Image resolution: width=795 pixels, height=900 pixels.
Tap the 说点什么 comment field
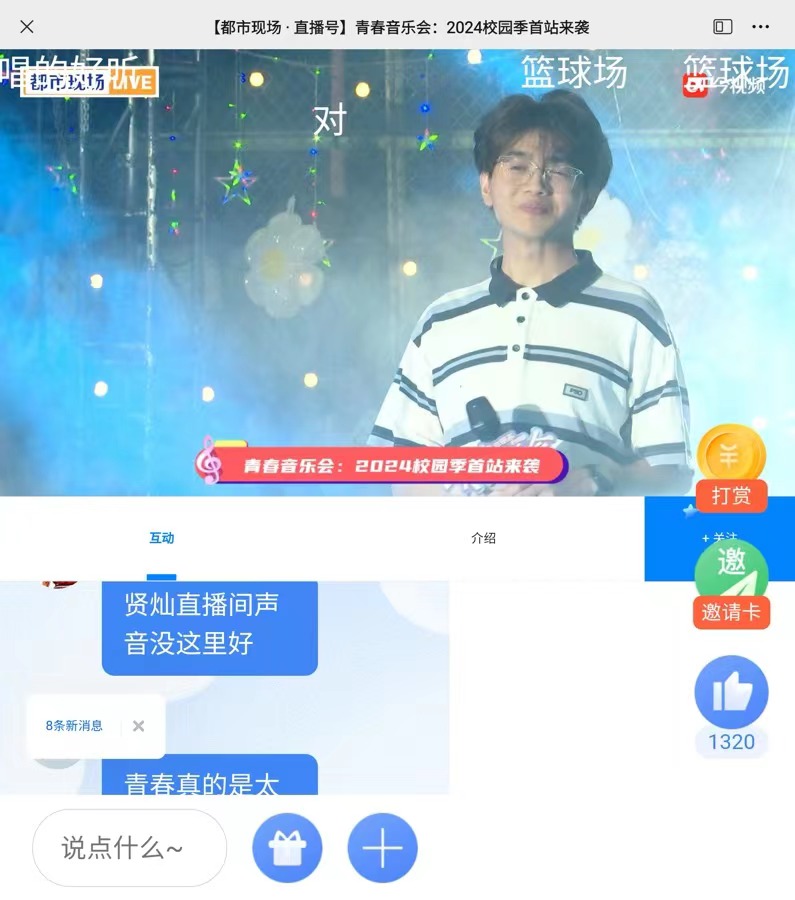pyautogui.click(x=129, y=848)
